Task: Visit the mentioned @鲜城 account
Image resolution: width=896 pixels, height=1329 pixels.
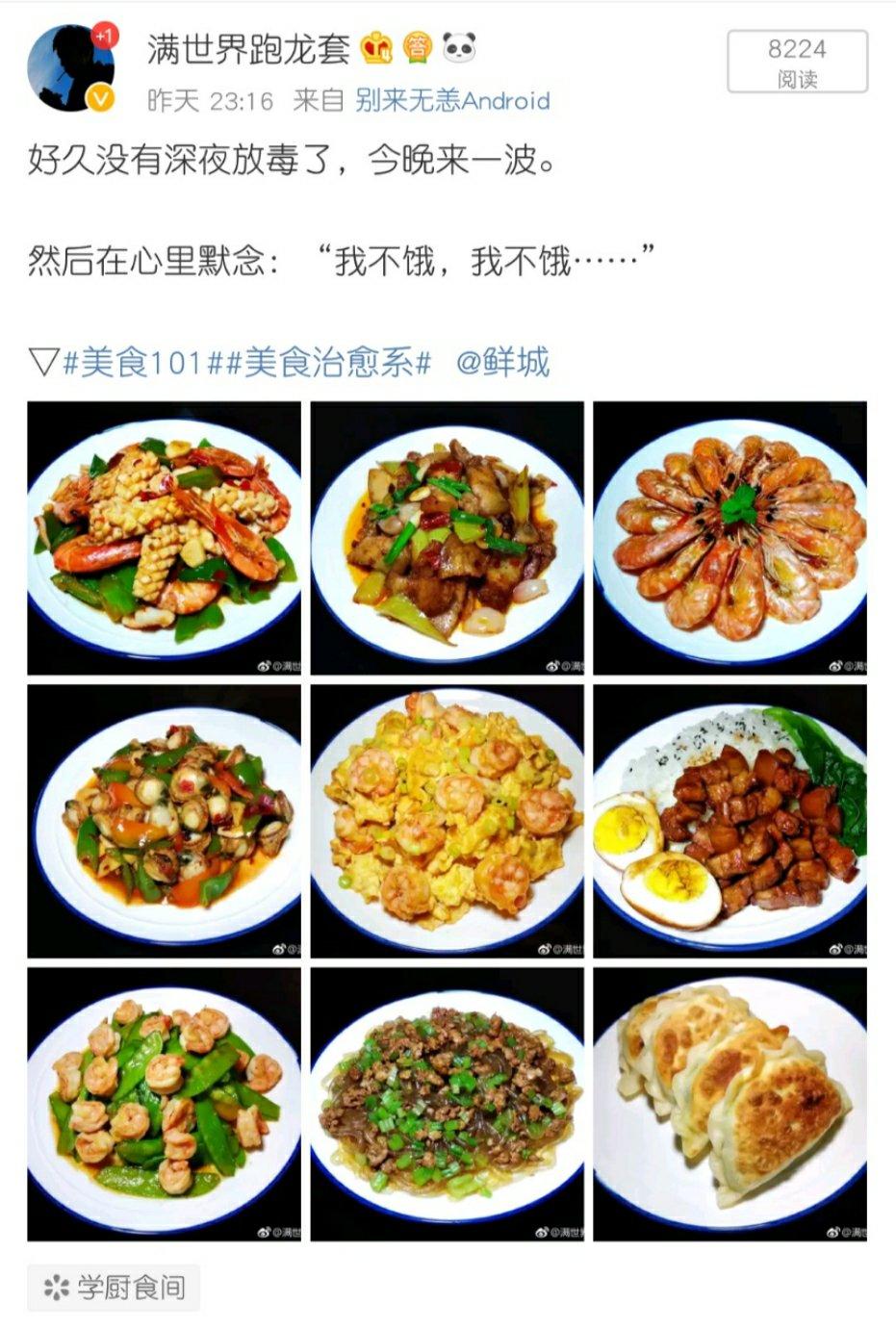Action: [502, 363]
